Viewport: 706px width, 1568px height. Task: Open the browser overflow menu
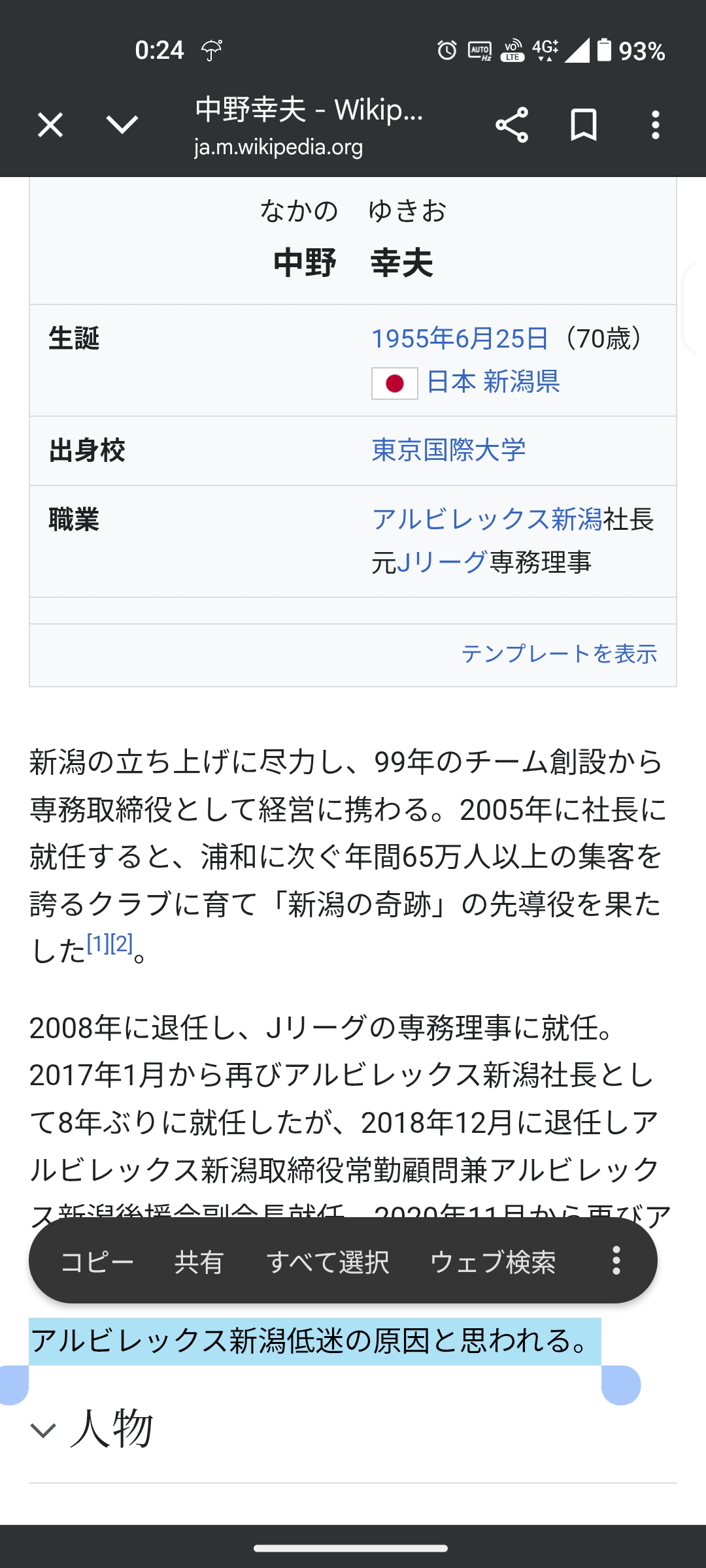pos(655,125)
